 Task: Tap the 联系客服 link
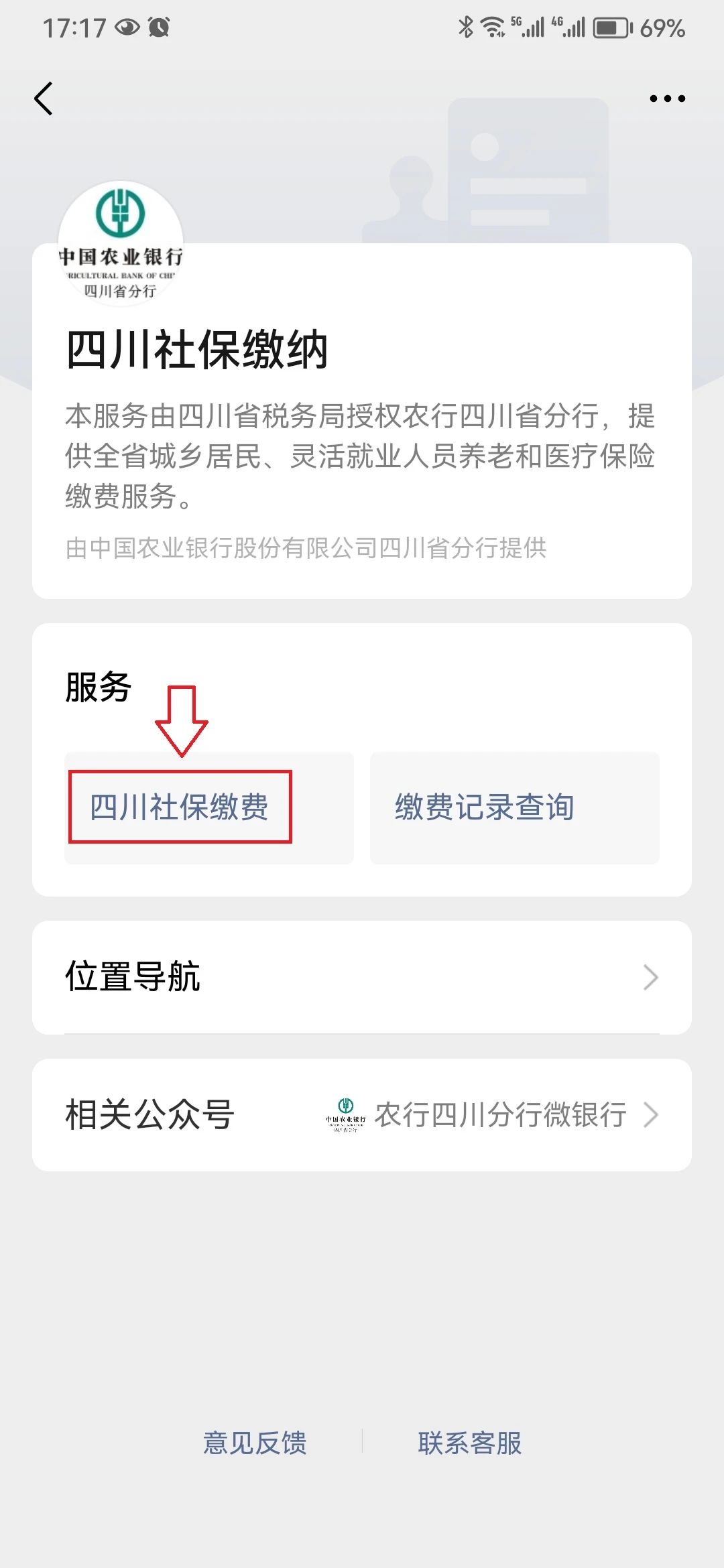469,1443
